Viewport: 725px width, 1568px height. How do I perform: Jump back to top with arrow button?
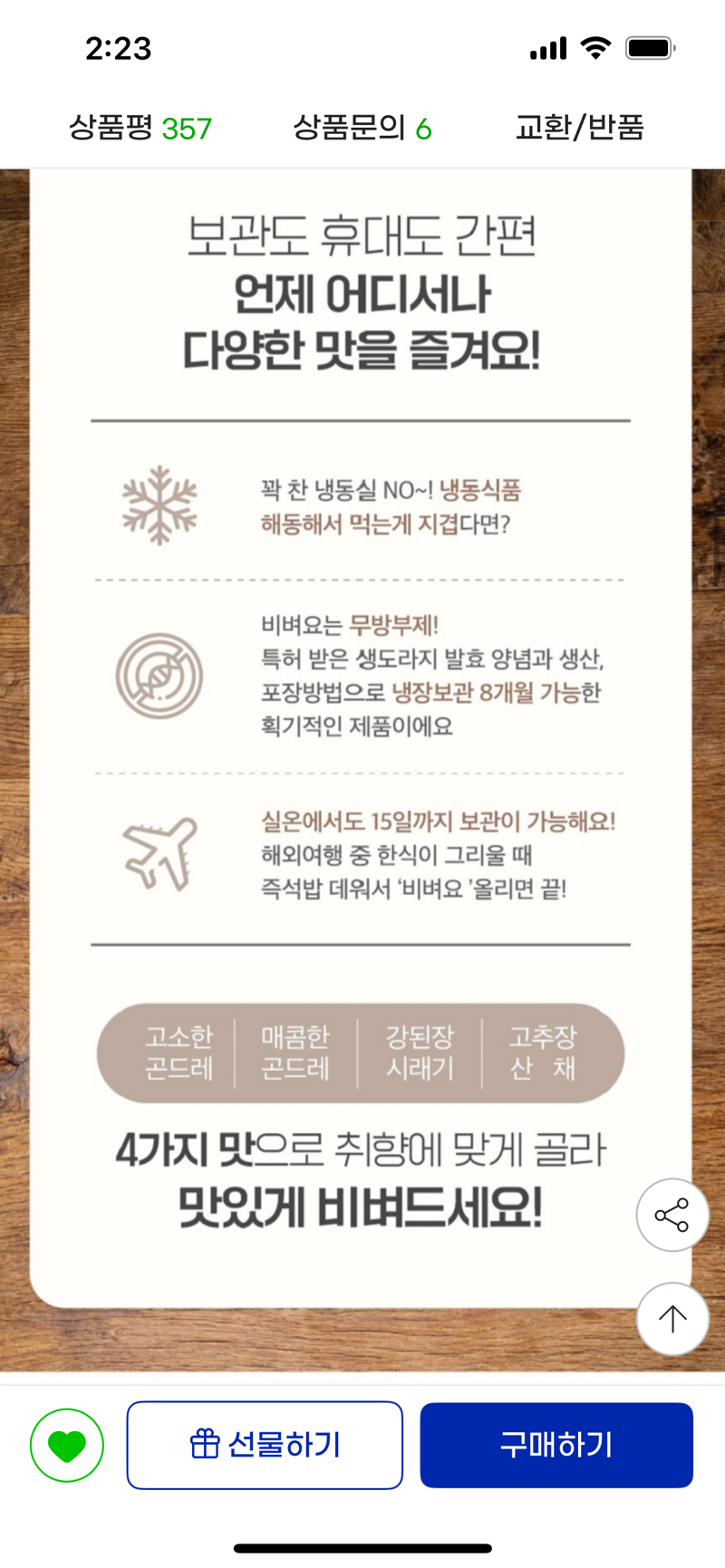coord(672,1319)
